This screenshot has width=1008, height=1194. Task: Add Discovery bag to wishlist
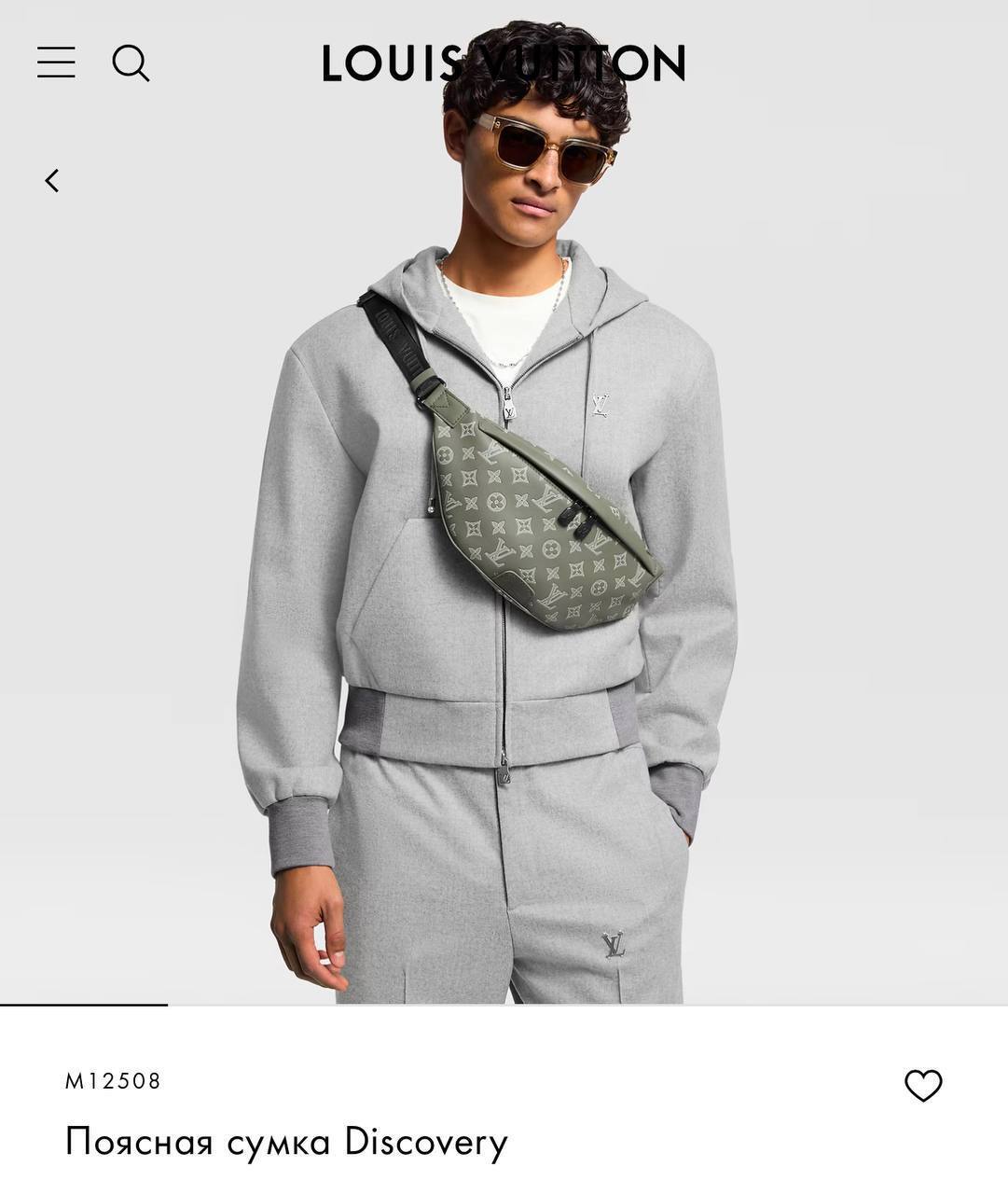tap(923, 1085)
